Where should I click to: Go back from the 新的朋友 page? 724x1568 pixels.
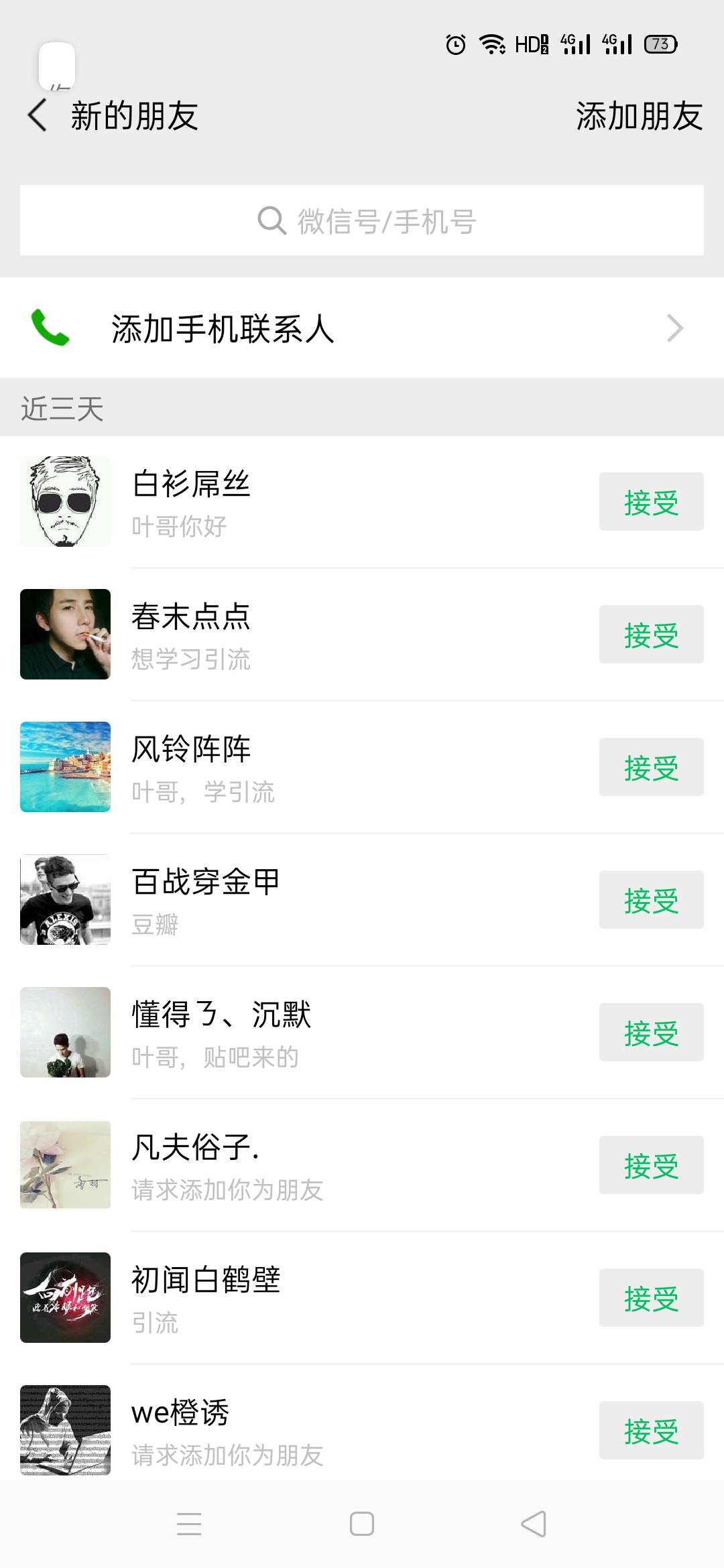click(38, 115)
